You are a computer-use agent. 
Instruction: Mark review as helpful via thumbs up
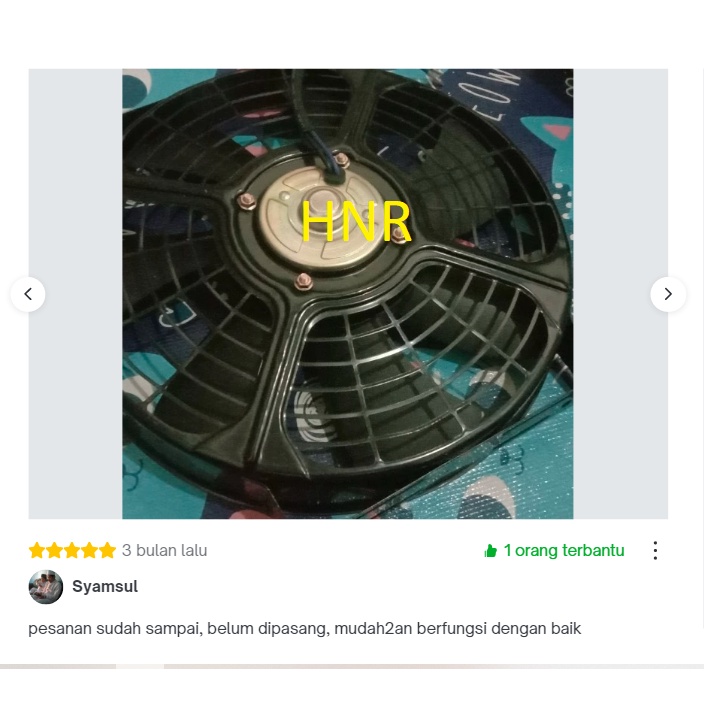pos(491,550)
